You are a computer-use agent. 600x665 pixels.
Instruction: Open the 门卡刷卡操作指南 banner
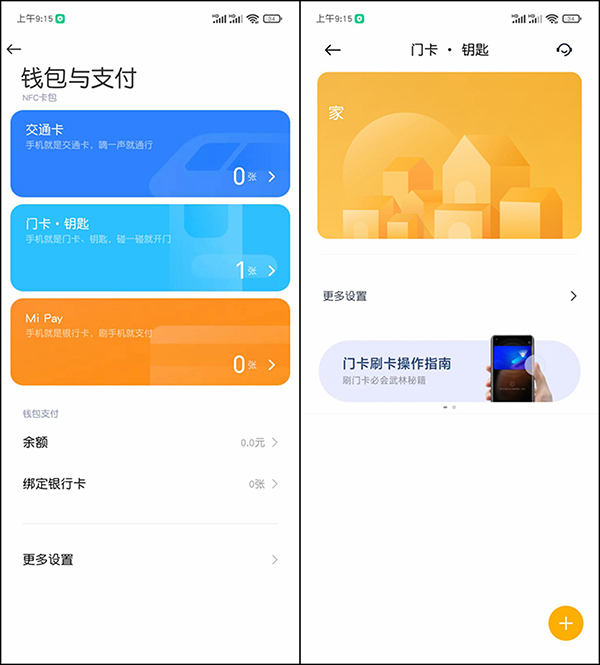449,371
